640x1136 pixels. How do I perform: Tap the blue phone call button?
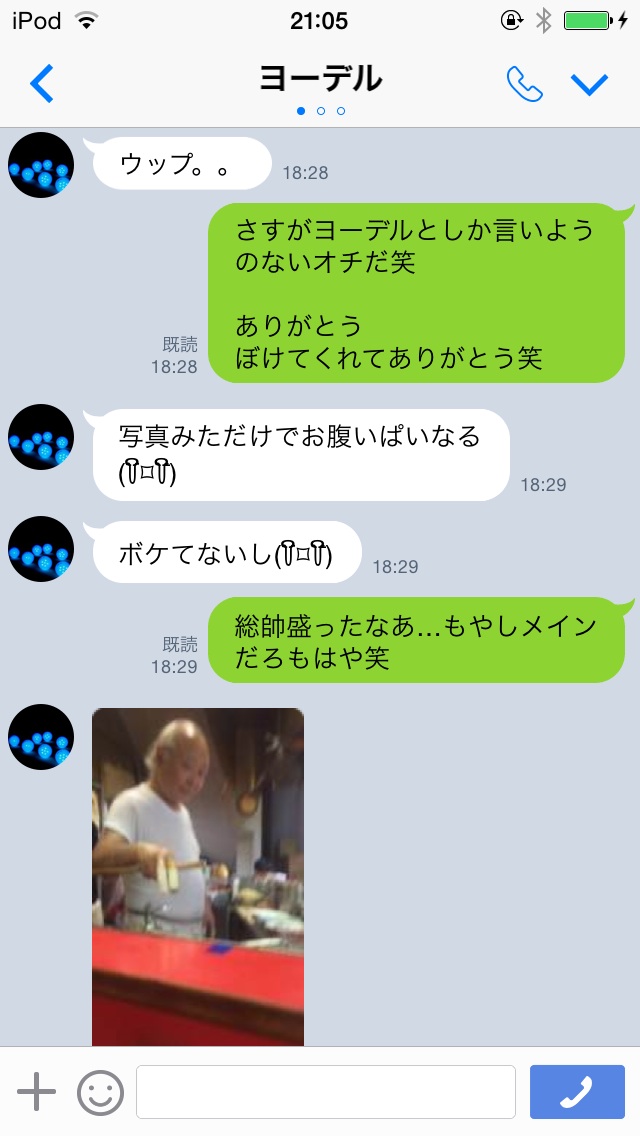[x=575, y=1091]
